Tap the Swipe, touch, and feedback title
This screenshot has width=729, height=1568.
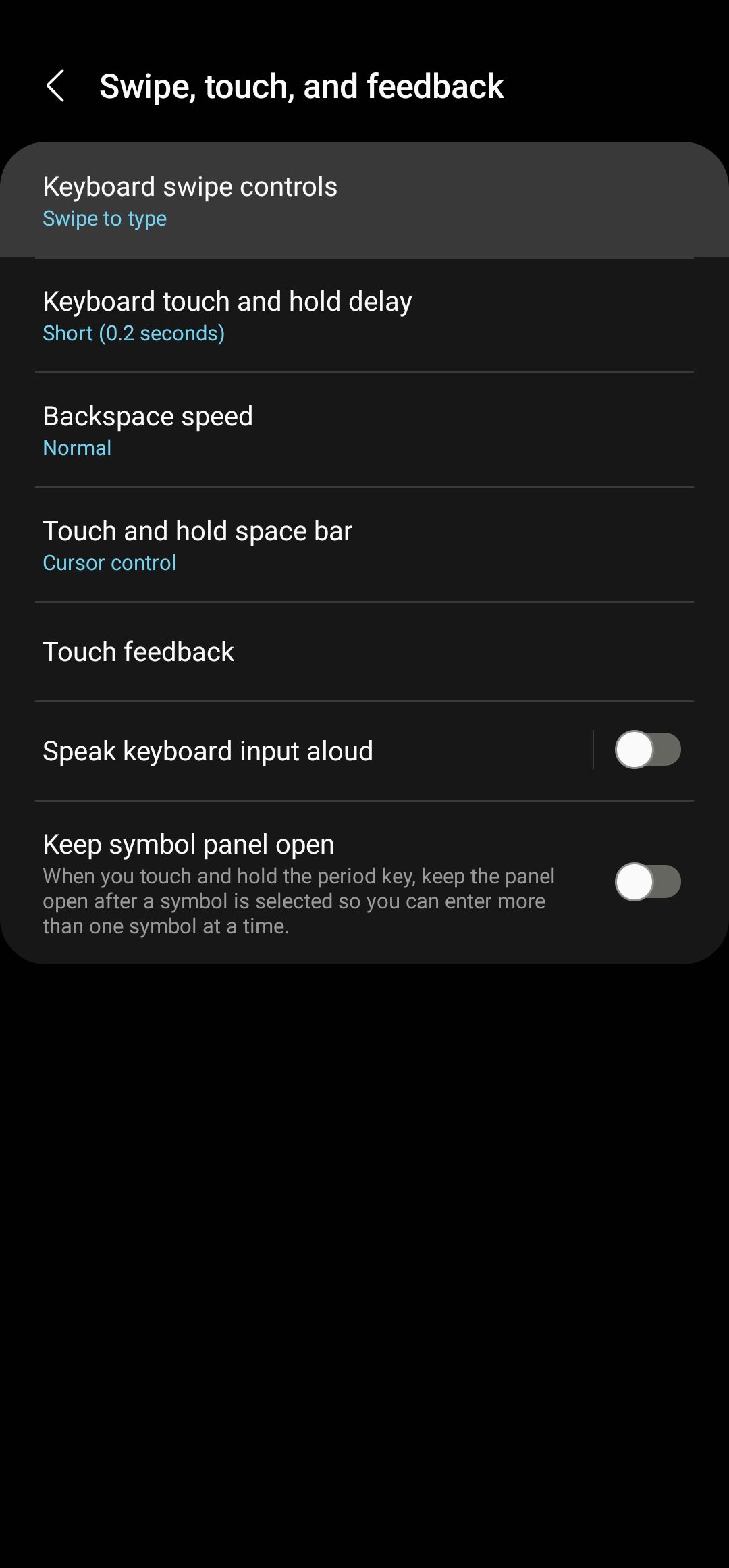[302, 86]
